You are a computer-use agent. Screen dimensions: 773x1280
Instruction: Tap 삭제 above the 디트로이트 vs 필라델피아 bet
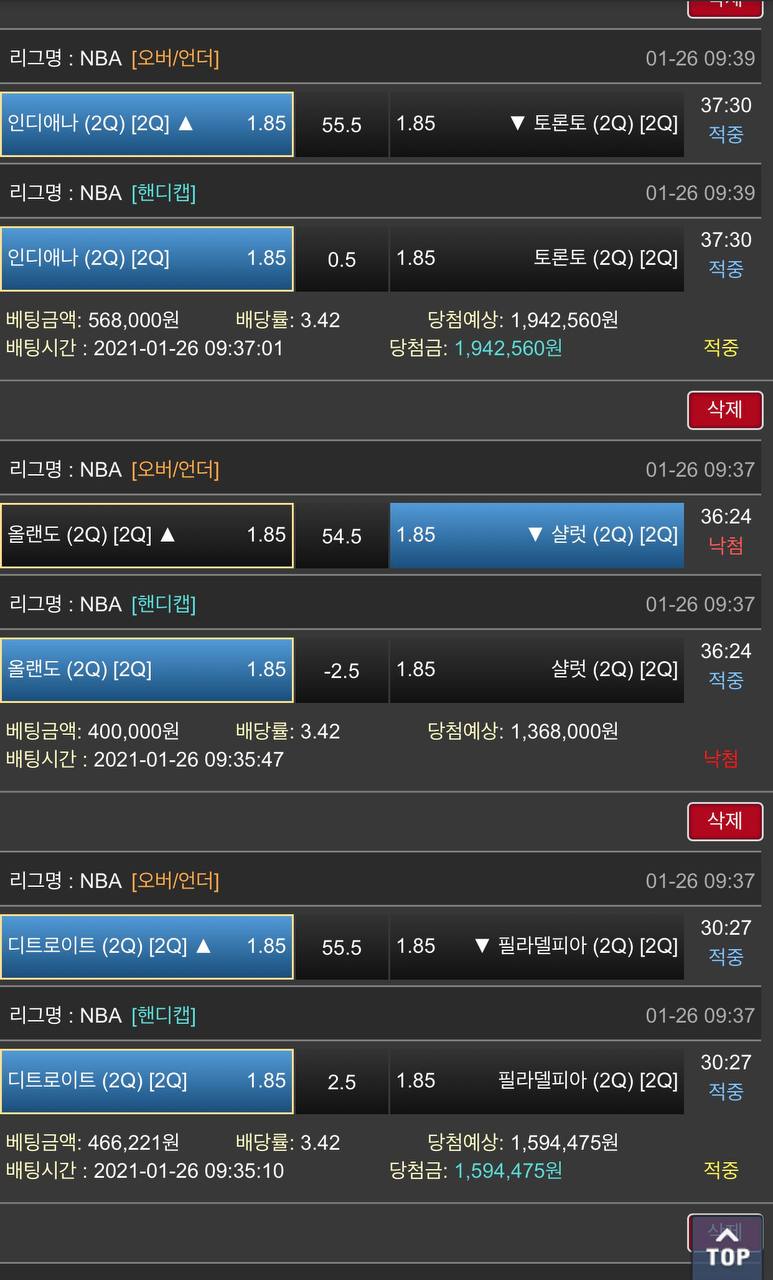(725, 821)
